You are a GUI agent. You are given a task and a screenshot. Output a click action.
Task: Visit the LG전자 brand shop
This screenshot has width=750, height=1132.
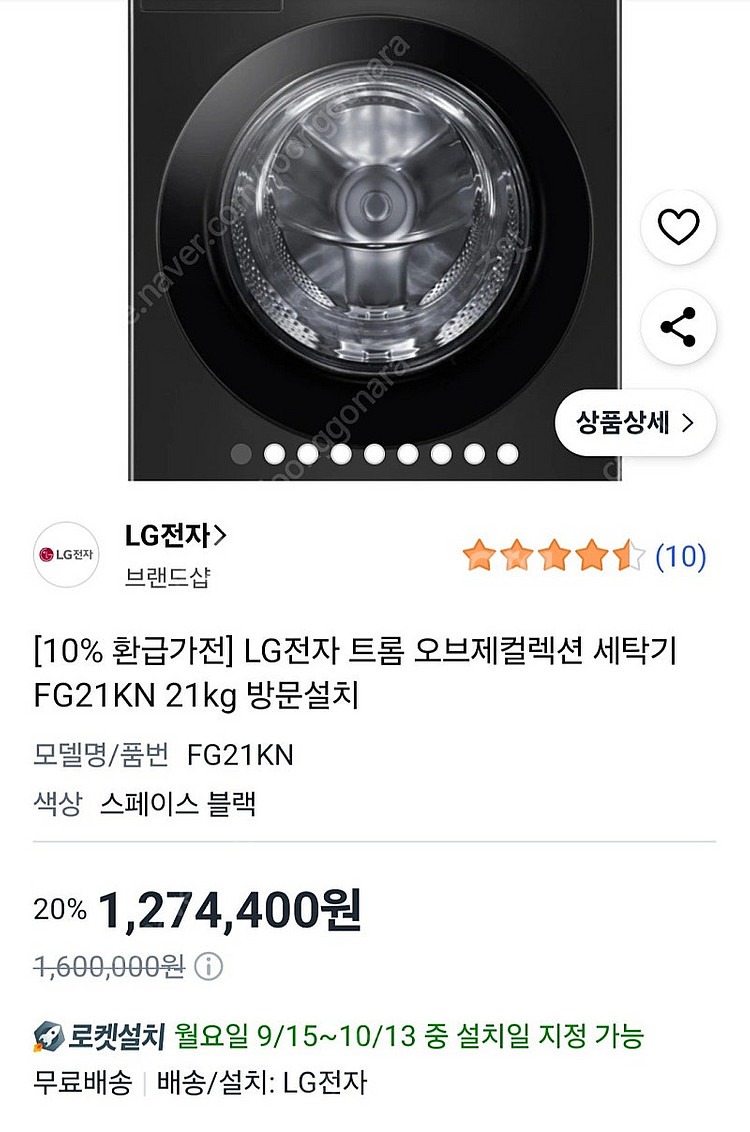coord(175,536)
